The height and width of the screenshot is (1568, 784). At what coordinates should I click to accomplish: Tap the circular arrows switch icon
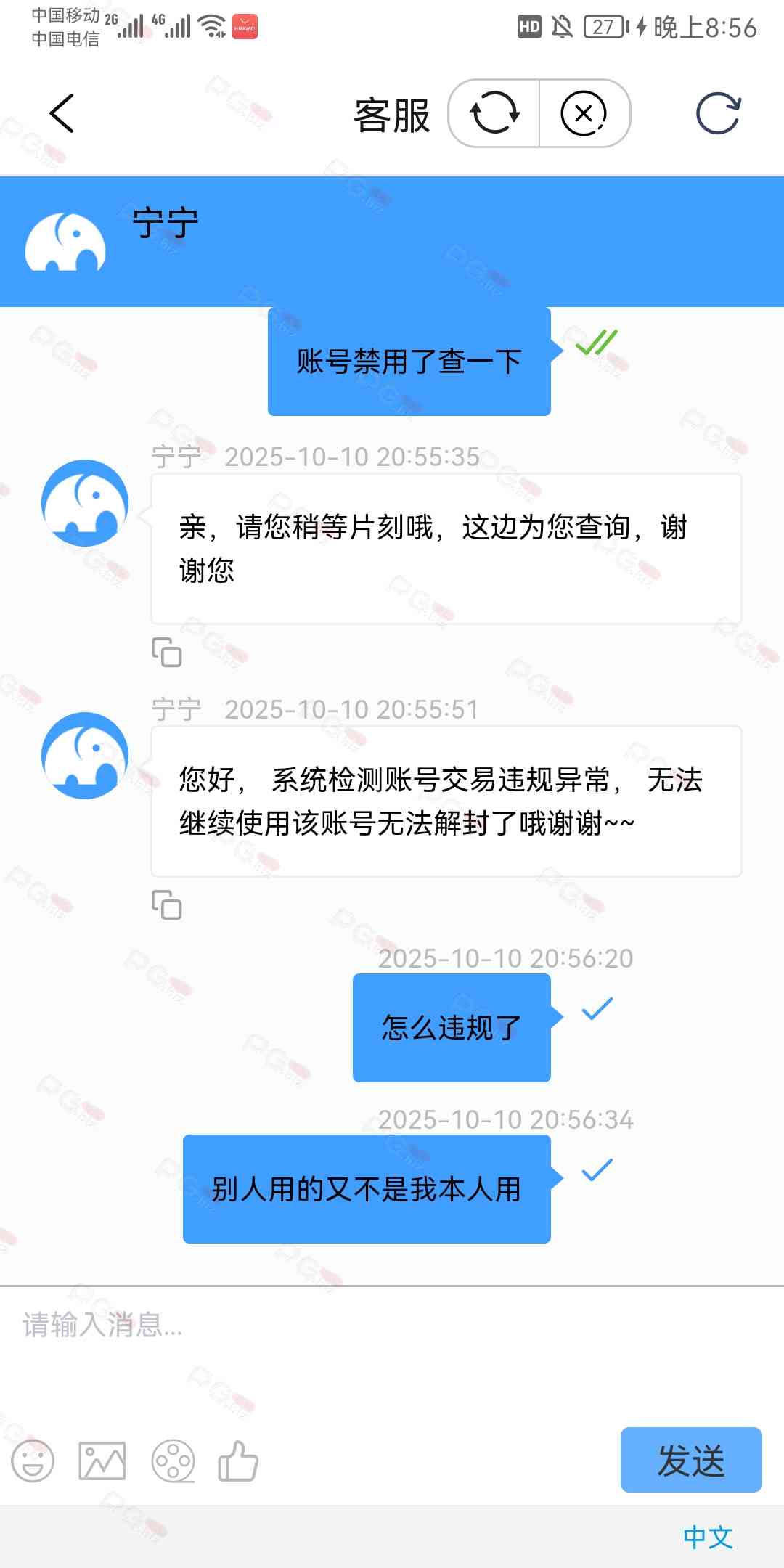pos(495,114)
